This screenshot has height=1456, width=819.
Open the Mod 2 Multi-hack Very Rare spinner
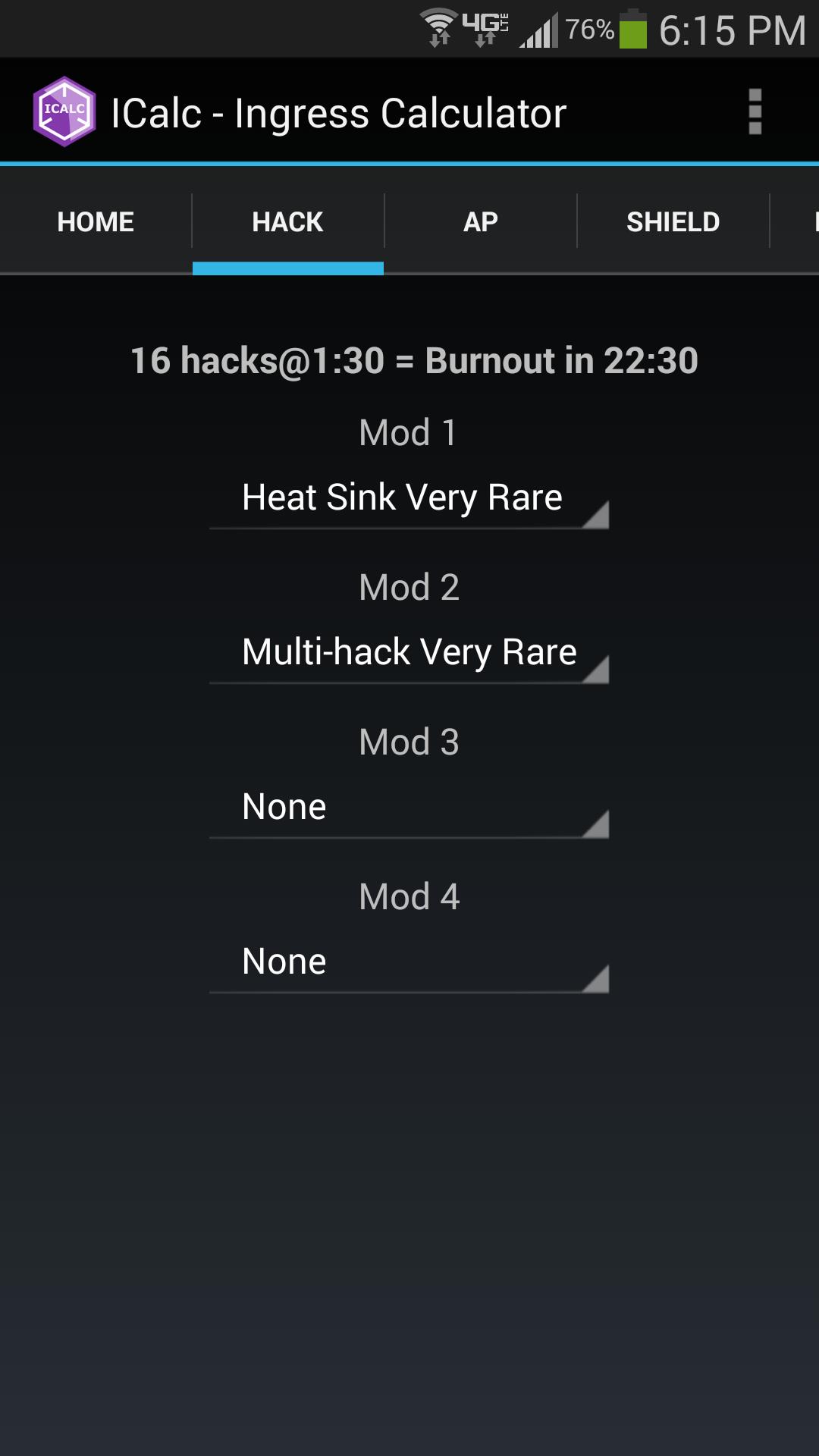pos(409,652)
